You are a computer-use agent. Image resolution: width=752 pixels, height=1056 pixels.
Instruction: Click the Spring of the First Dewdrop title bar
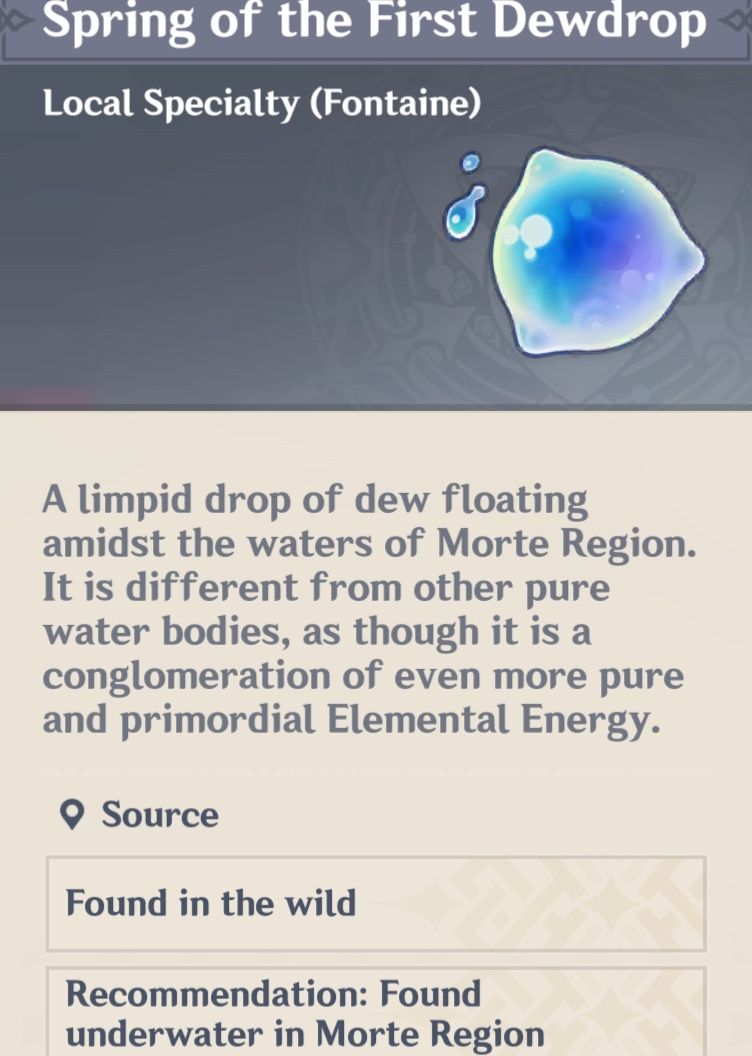pyautogui.click(x=376, y=24)
